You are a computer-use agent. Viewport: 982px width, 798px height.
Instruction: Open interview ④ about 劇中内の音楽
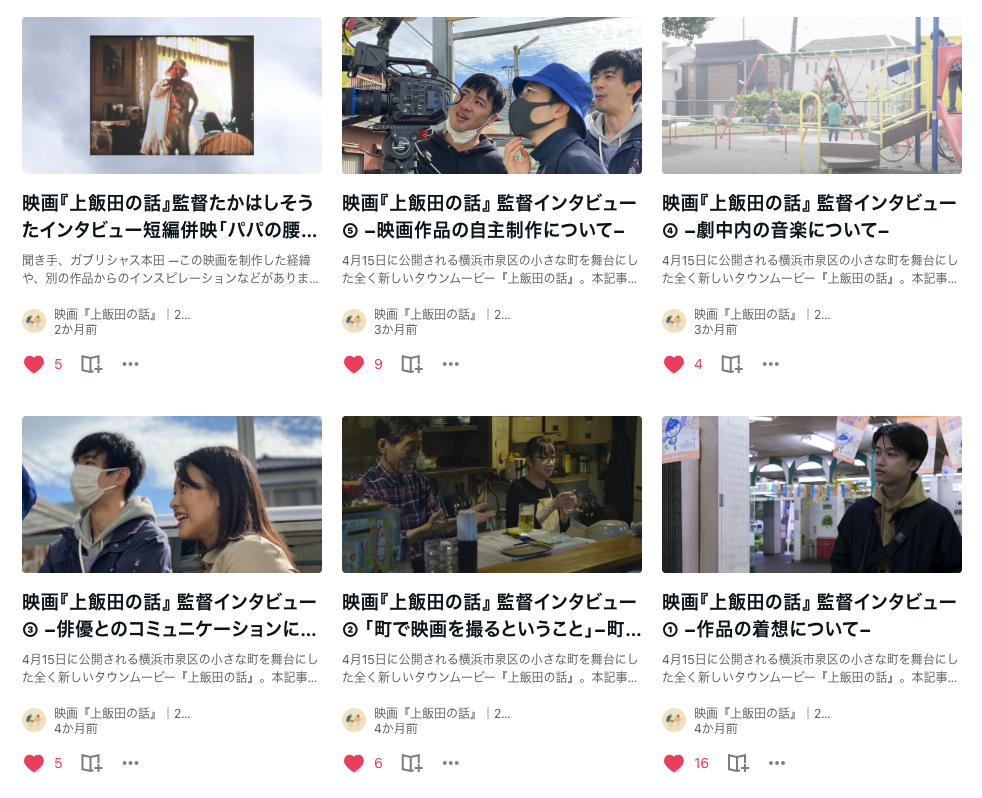coord(811,217)
